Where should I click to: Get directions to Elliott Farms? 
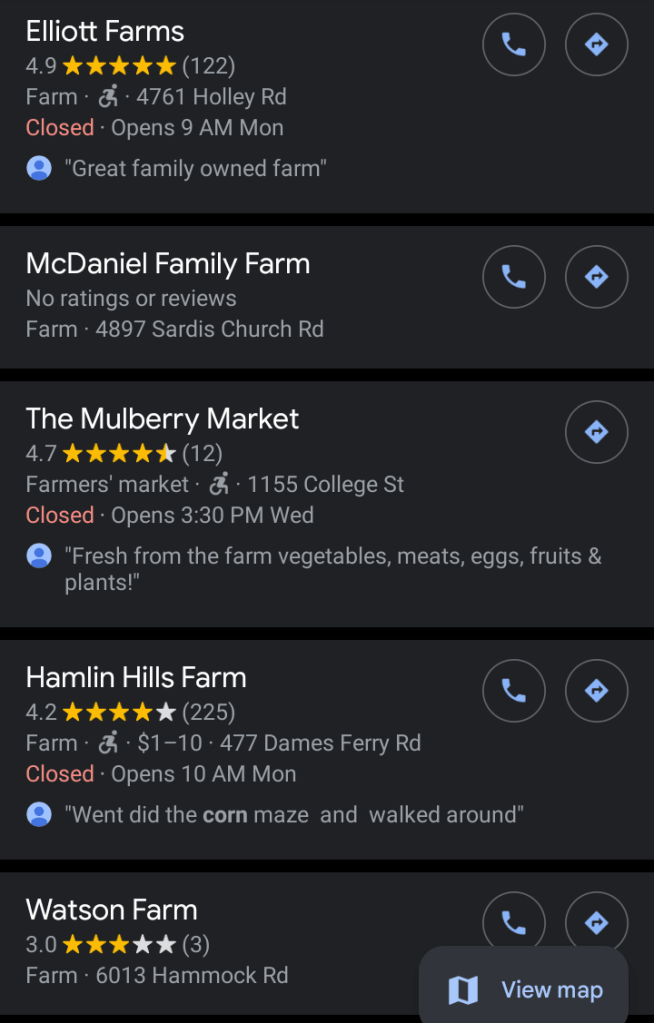tap(597, 45)
